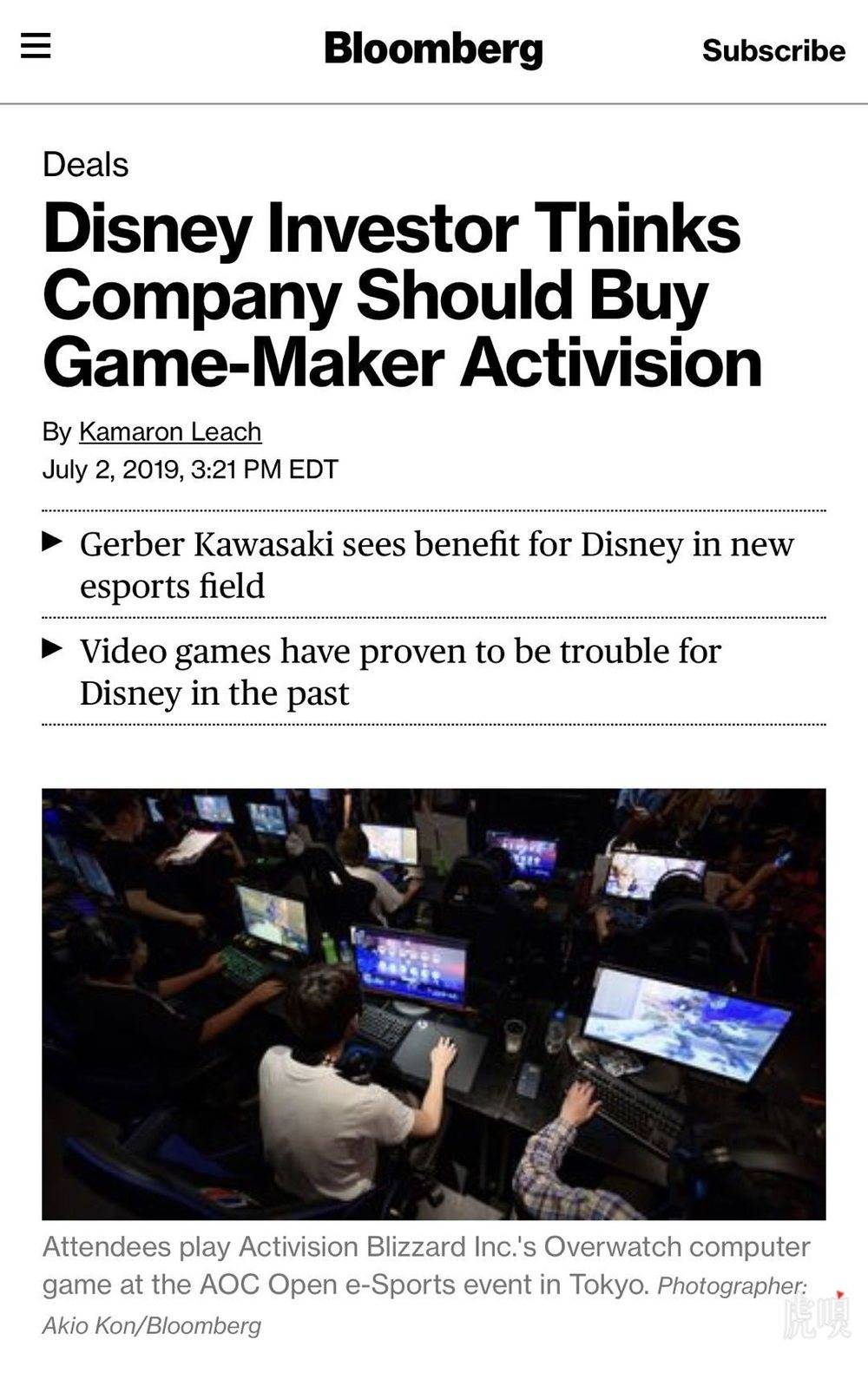Image resolution: width=868 pixels, height=1373 pixels.
Task: Go to the Bloomberg home page
Action: [433, 49]
